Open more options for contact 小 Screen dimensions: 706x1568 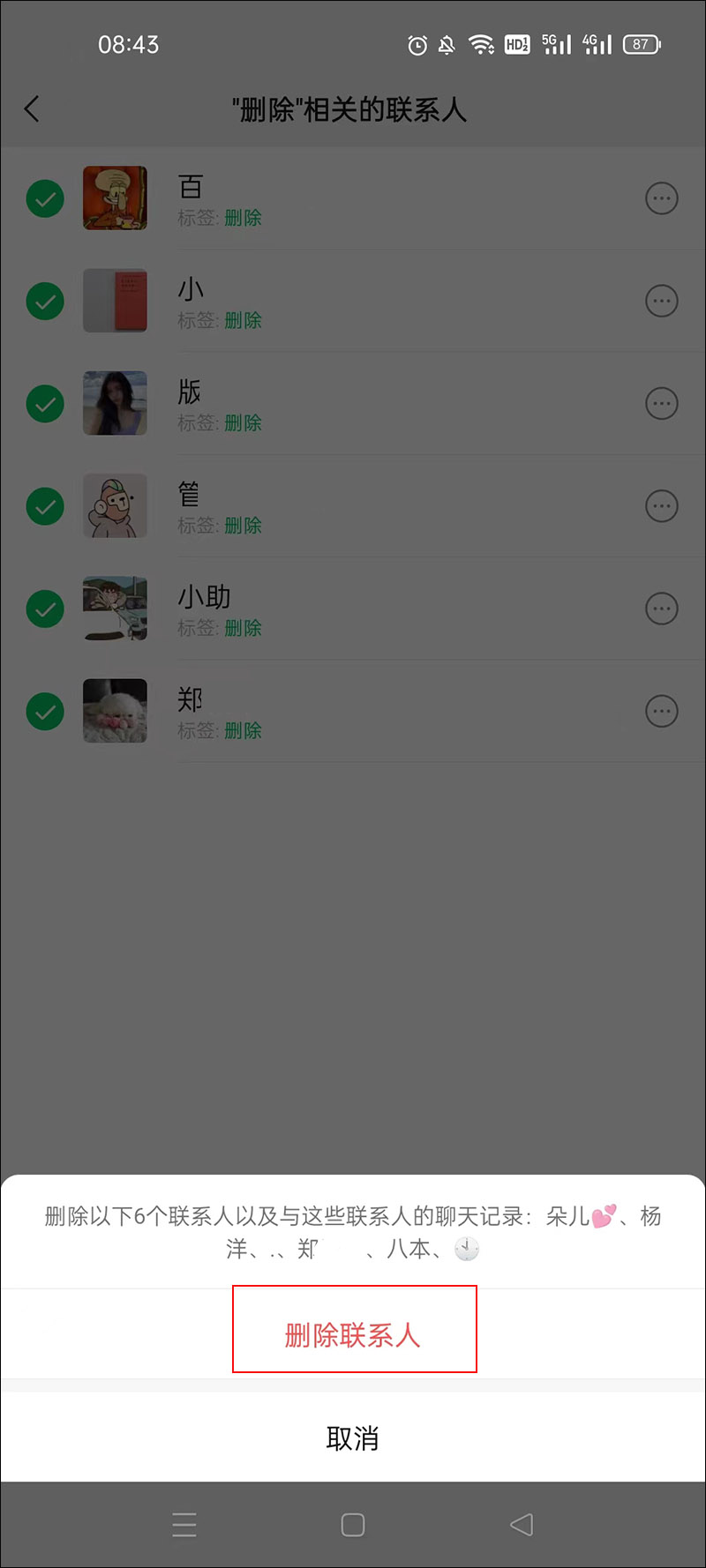[x=661, y=301]
